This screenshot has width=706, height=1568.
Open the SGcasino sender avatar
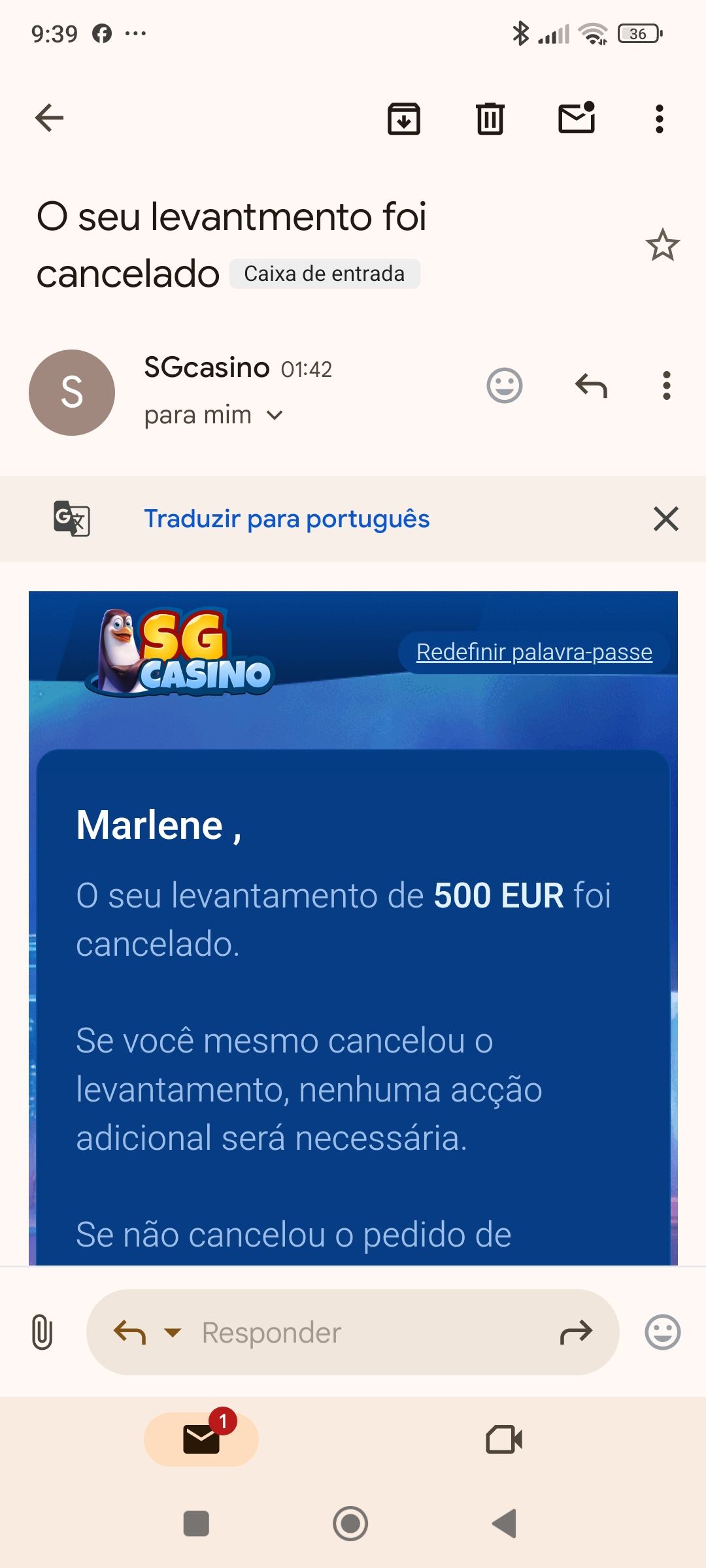(72, 393)
